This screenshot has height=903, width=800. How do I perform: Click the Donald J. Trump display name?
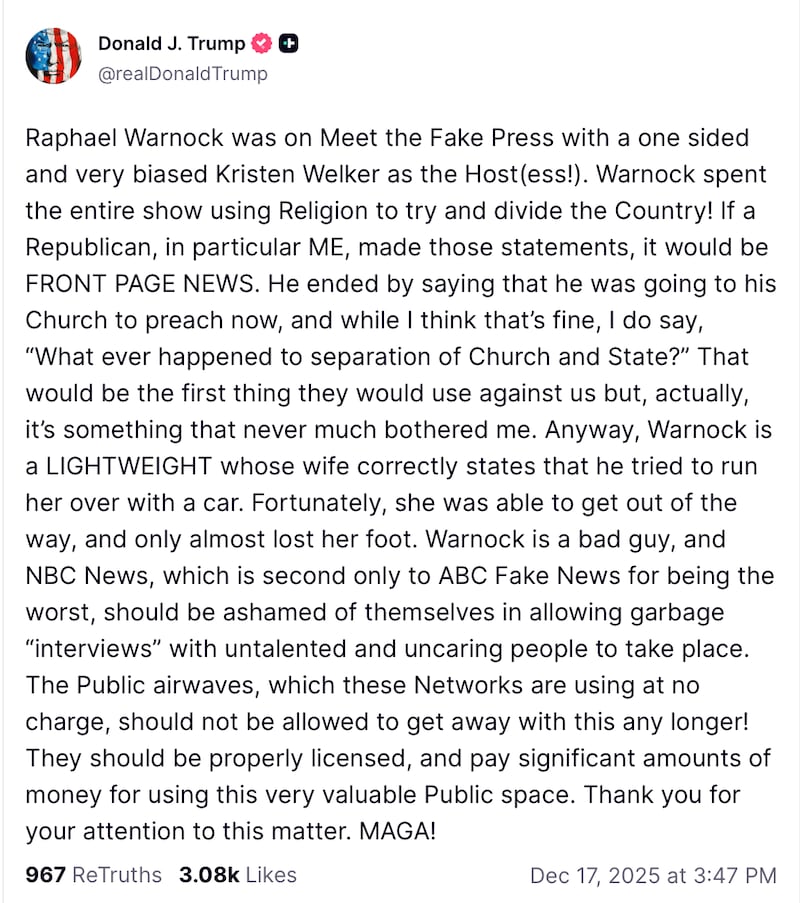[170, 43]
